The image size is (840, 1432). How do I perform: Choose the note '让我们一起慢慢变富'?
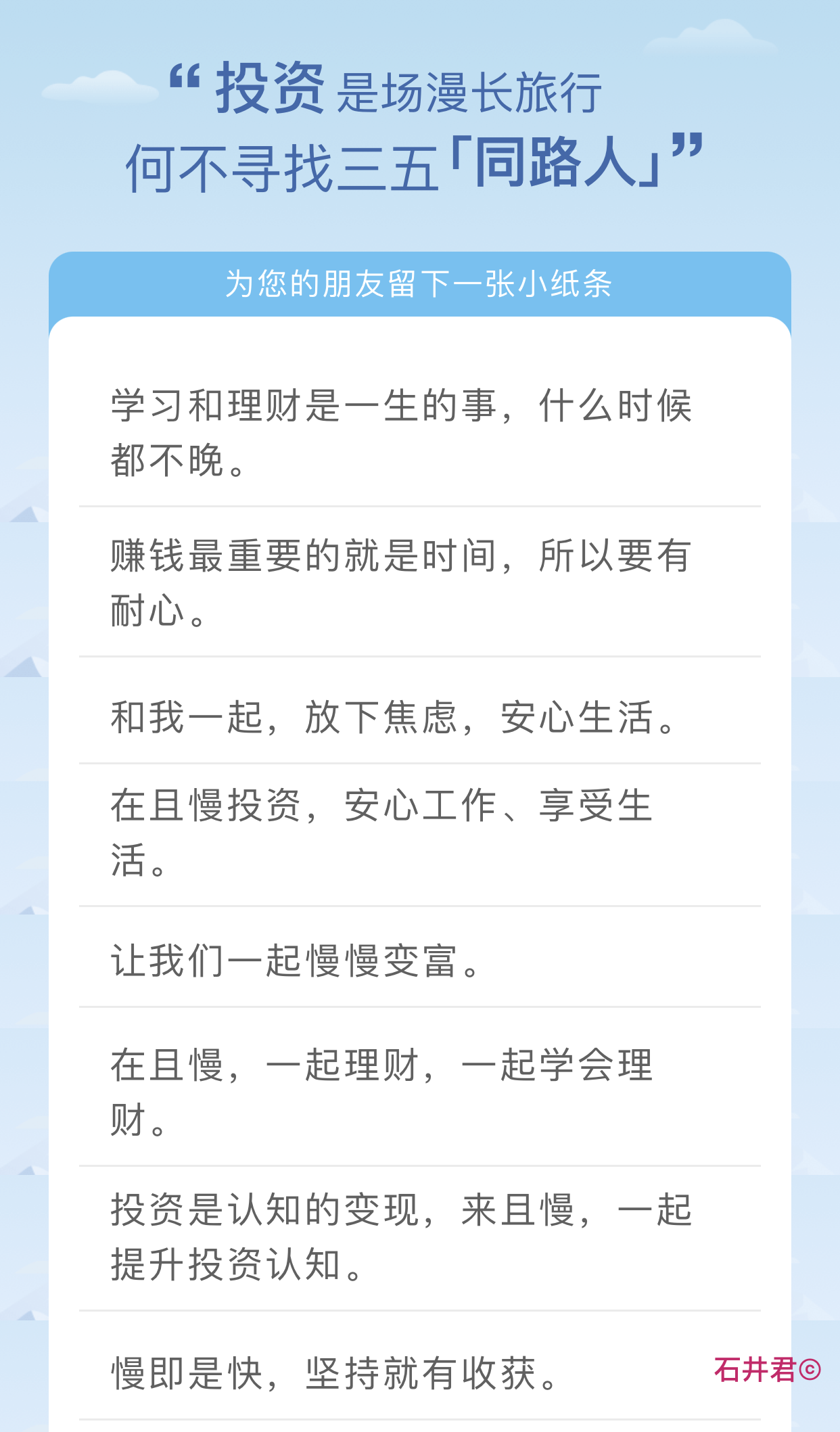point(419,961)
